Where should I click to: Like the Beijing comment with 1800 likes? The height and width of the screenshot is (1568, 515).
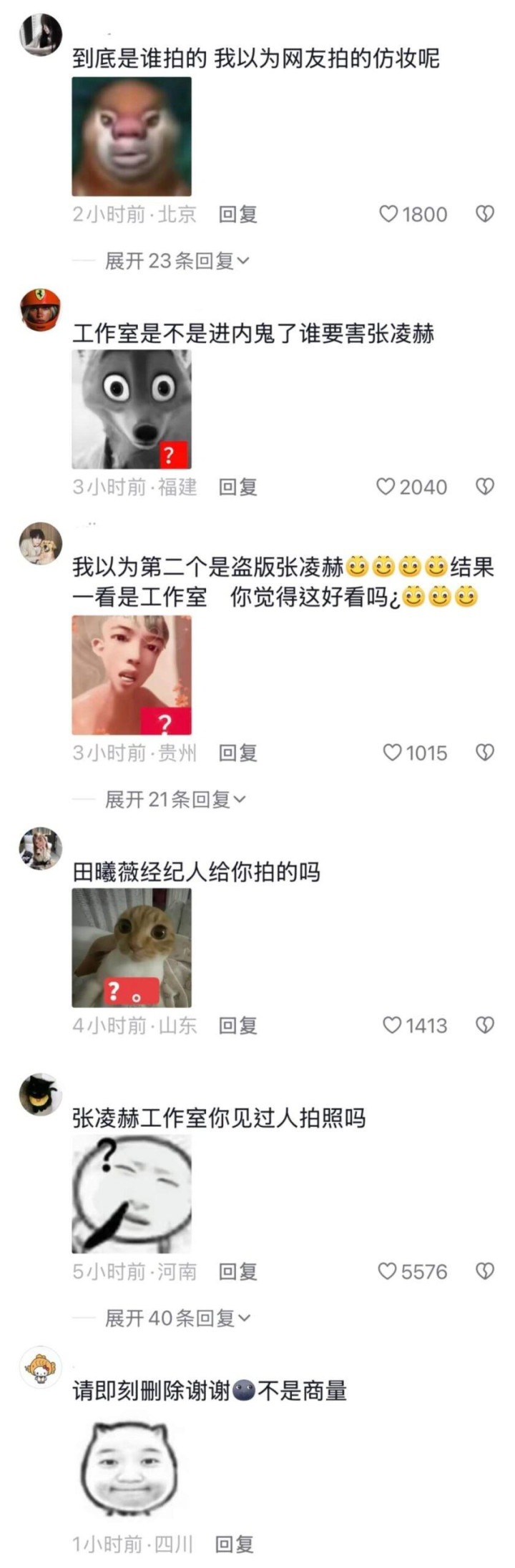click(x=388, y=214)
